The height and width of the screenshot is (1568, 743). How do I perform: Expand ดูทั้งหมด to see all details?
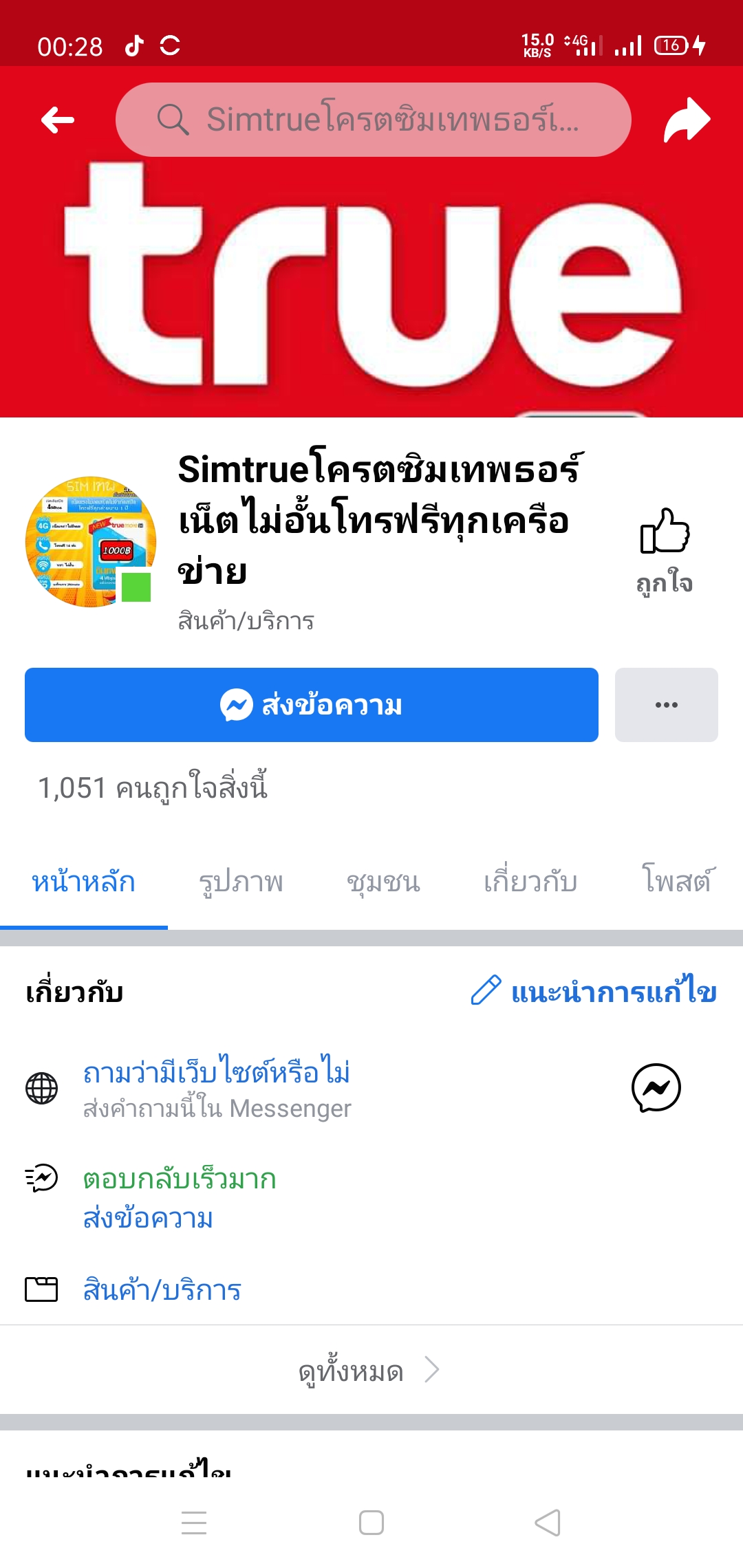[x=369, y=1371]
